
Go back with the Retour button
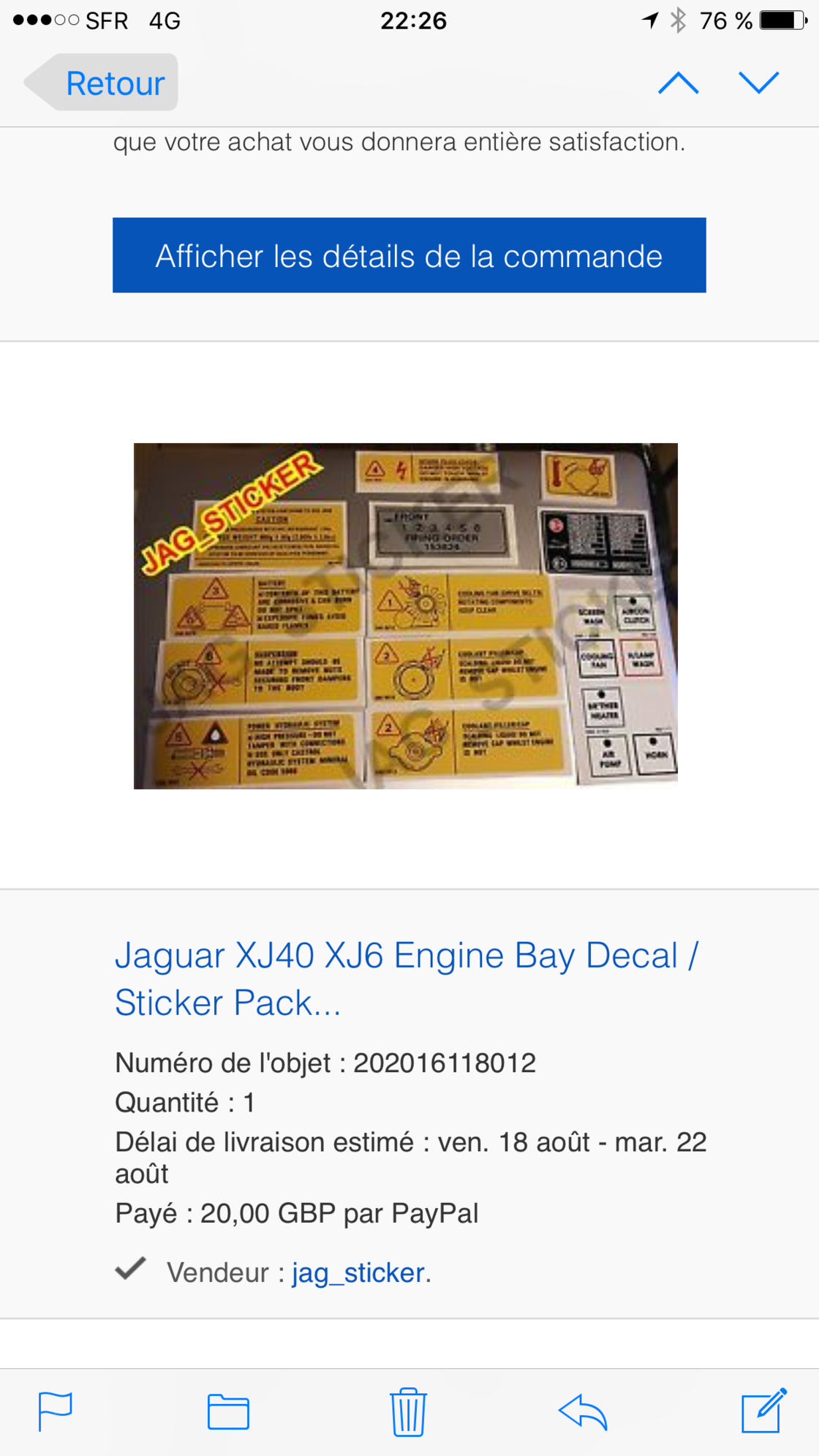[104, 83]
